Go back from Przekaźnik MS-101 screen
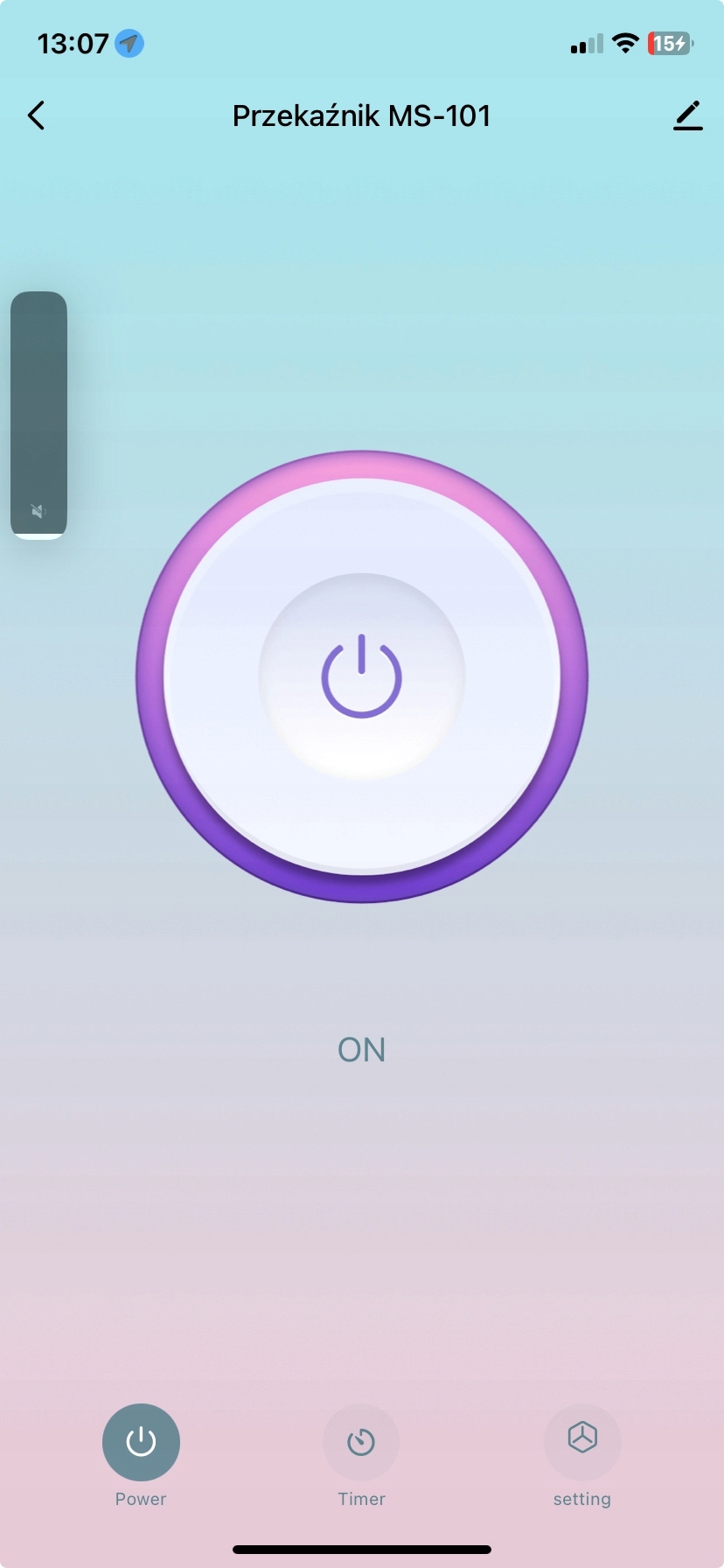The height and width of the screenshot is (1568, 724). tap(37, 115)
